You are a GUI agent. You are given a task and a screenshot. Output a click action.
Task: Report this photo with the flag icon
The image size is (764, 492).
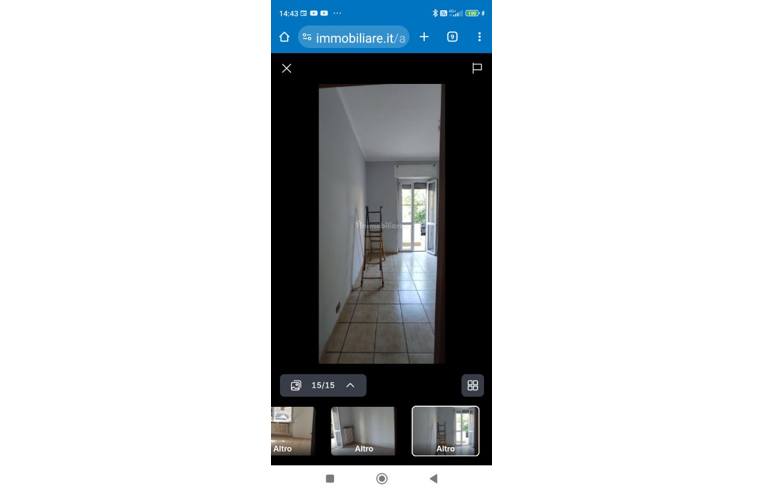pyautogui.click(x=477, y=68)
